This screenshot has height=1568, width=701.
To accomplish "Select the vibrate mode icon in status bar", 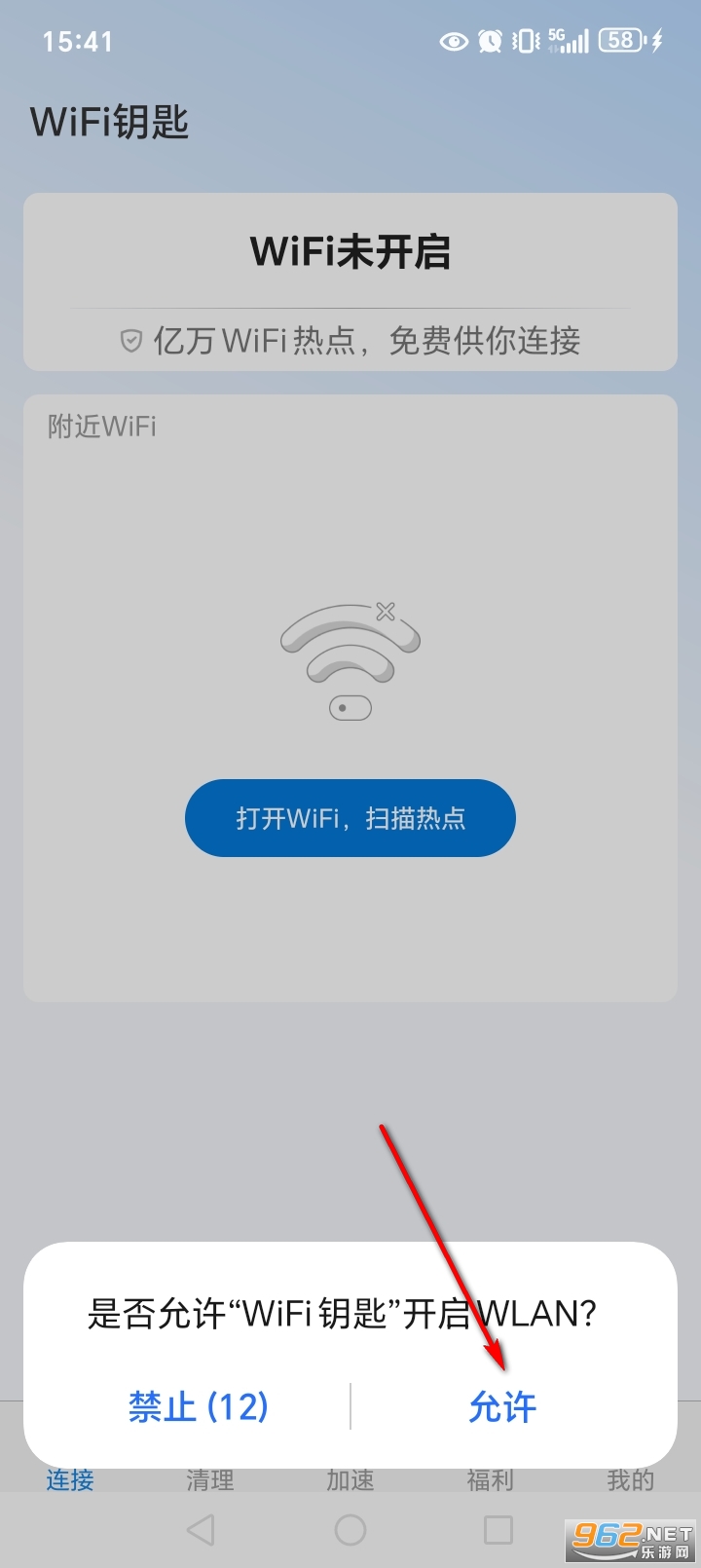I will pos(525,42).
